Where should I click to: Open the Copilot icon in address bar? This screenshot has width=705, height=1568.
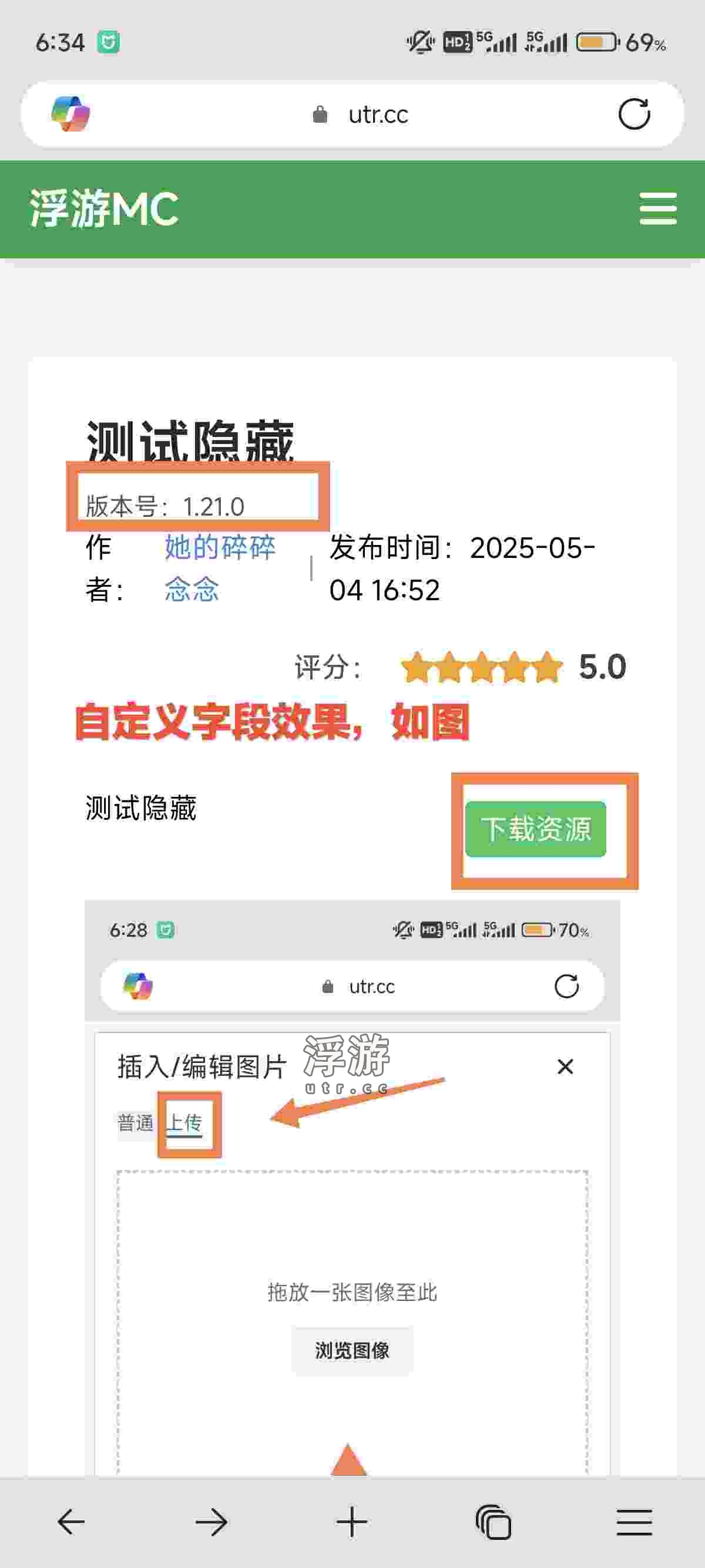coord(70,114)
